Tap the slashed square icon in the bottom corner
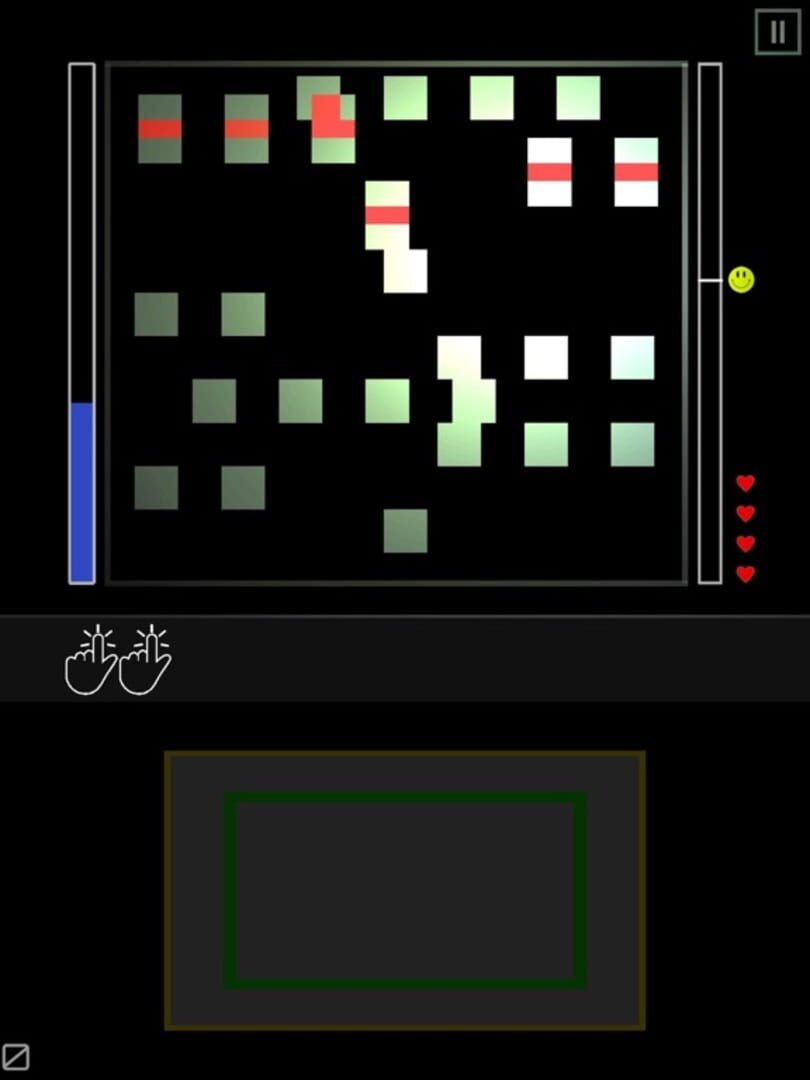 point(16,1056)
